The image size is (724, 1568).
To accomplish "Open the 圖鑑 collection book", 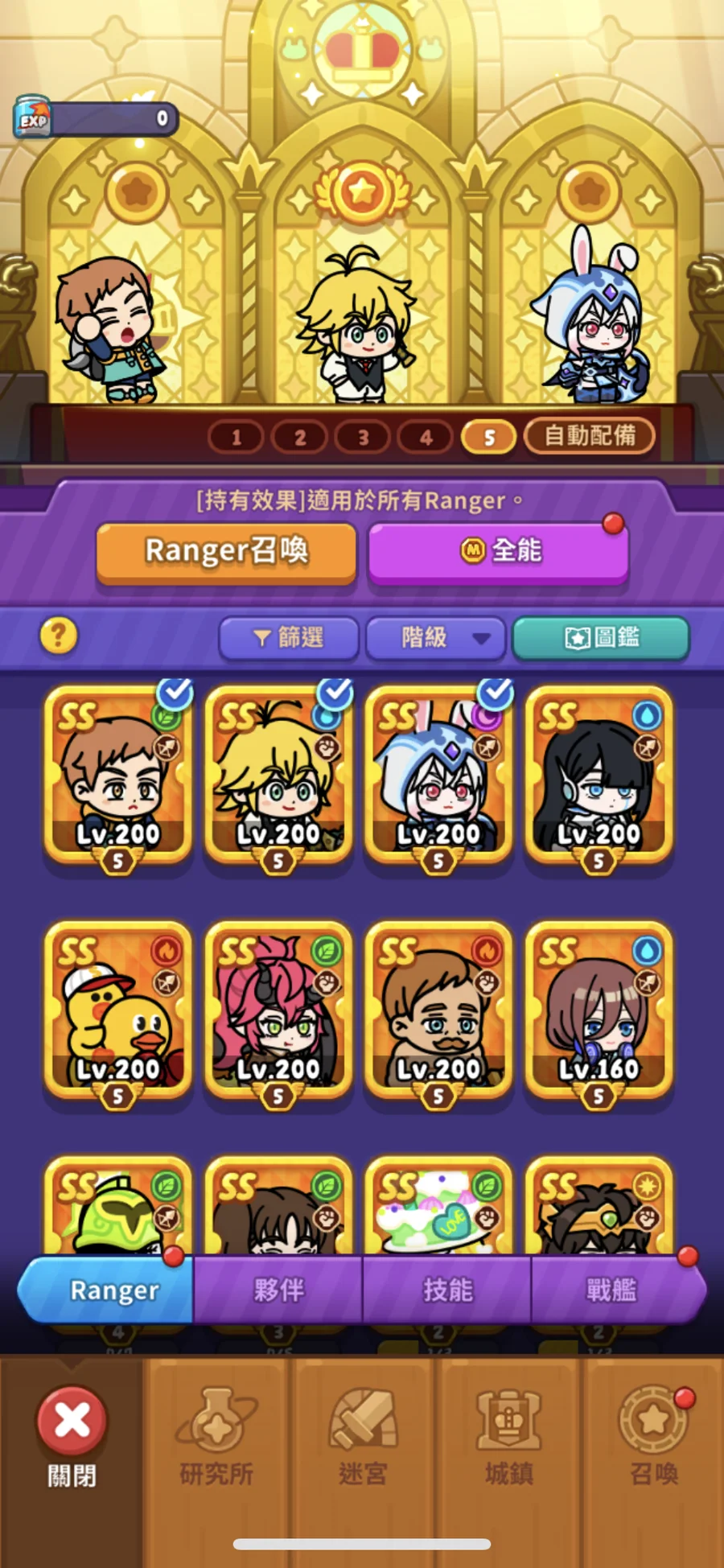I will [600, 638].
